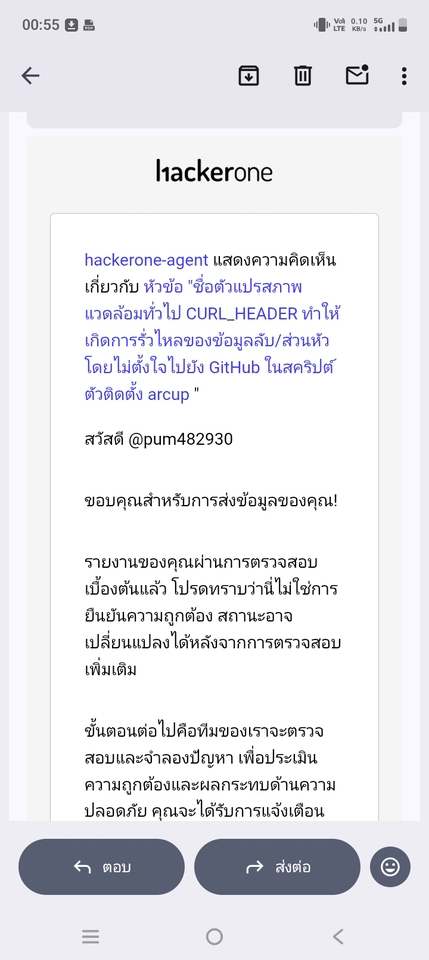Delete this email with the trash icon
Image resolution: width=429 pixels, height=960 pixels.
[x=302, y=76]
